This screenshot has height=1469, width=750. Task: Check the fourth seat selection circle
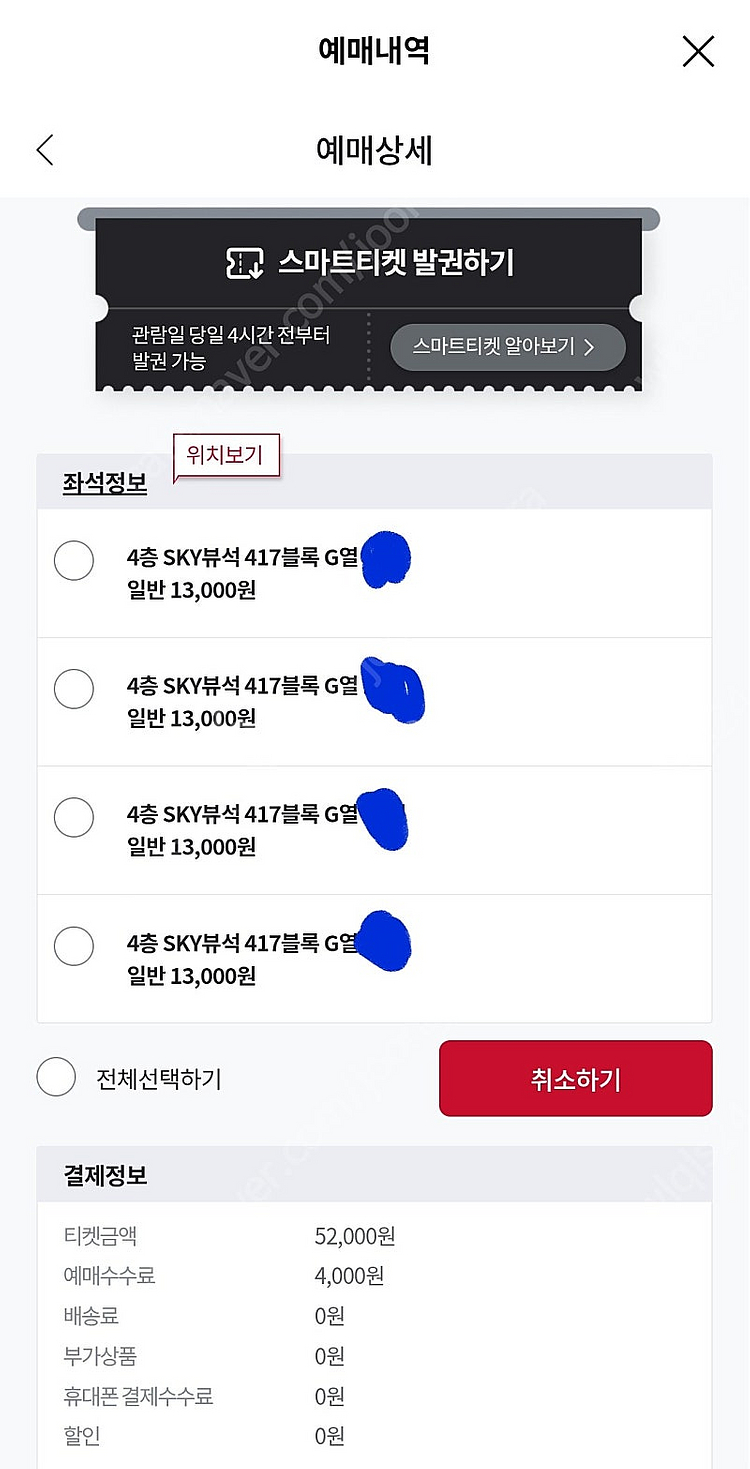click(73, 946)
